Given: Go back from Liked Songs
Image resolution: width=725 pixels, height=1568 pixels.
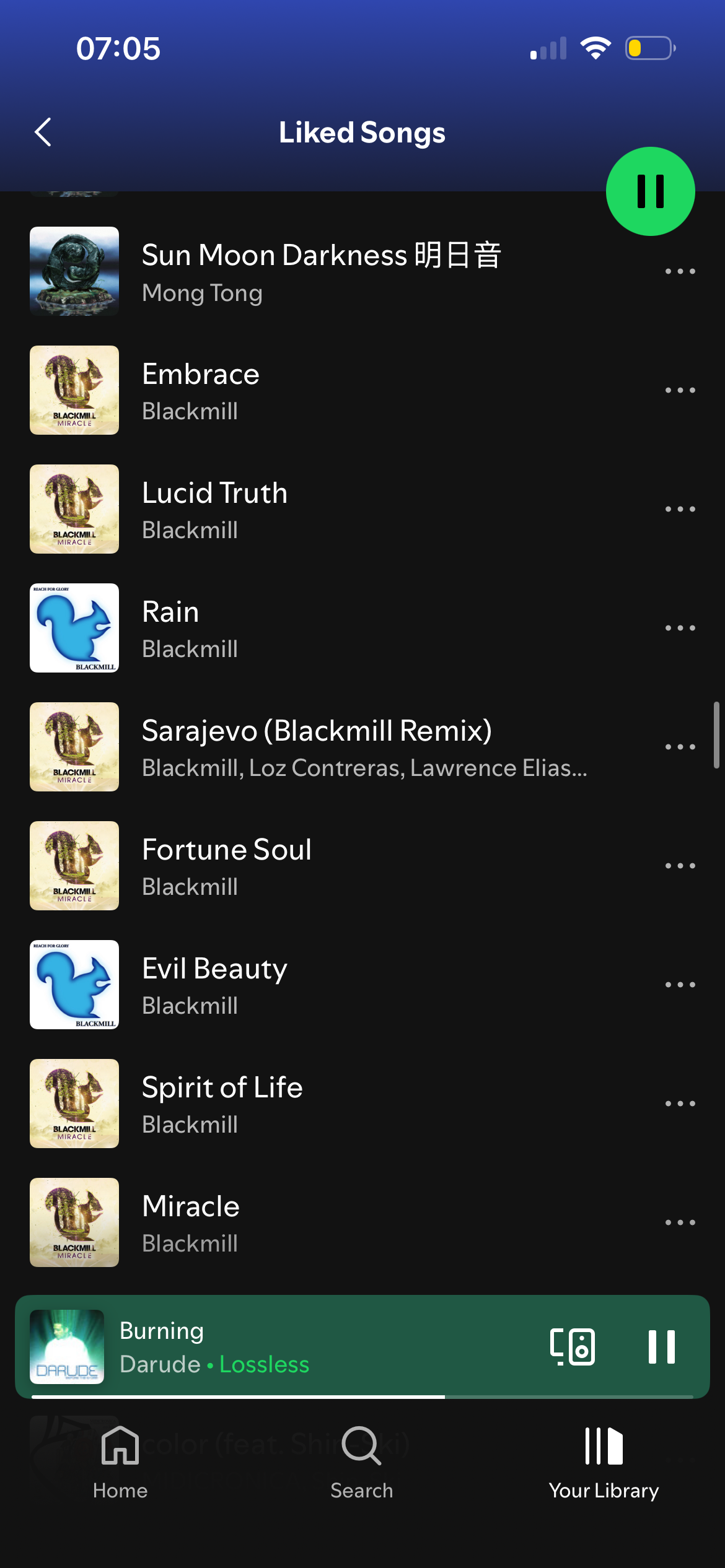Looking at the screenshot, I should tap(43, 133).
